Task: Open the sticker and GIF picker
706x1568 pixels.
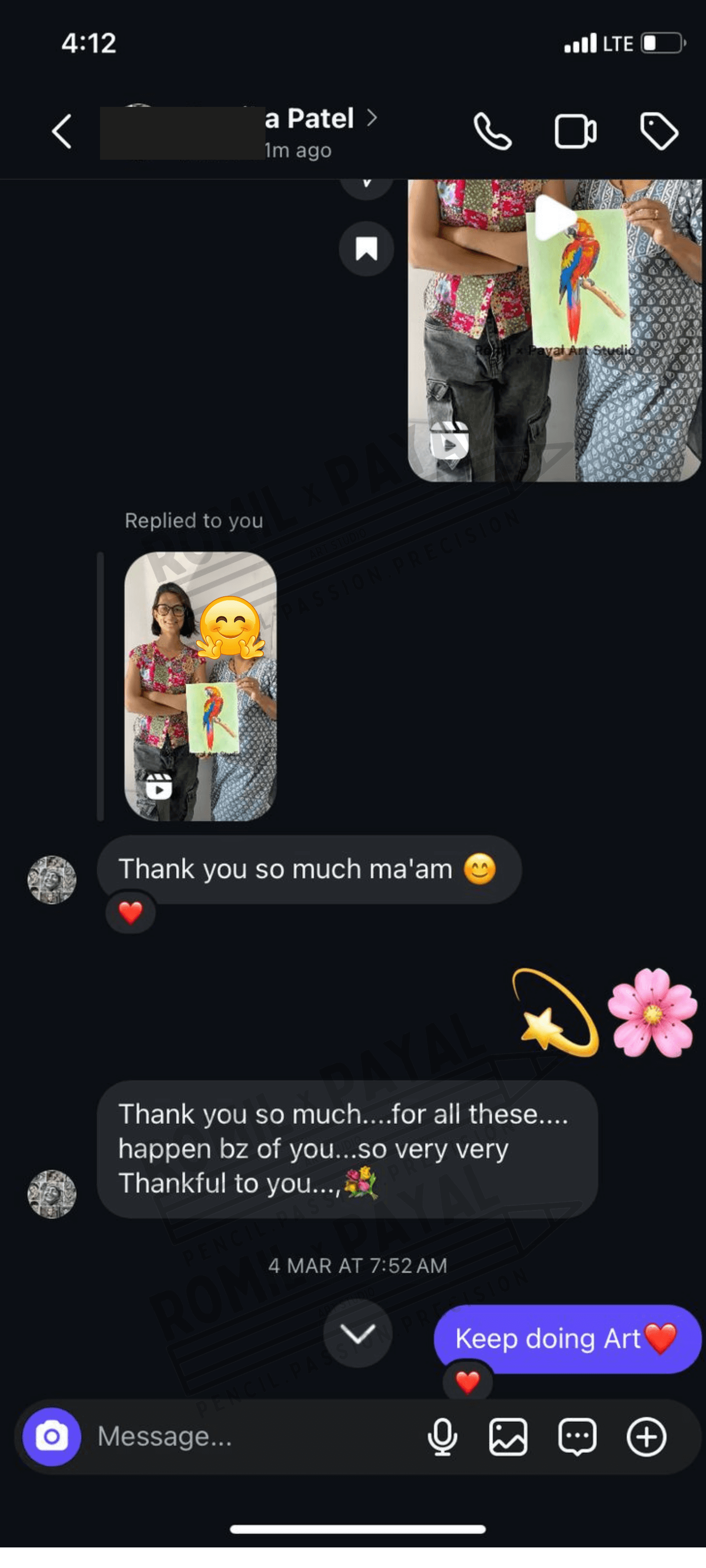Action: click(x=577, y=1437)
